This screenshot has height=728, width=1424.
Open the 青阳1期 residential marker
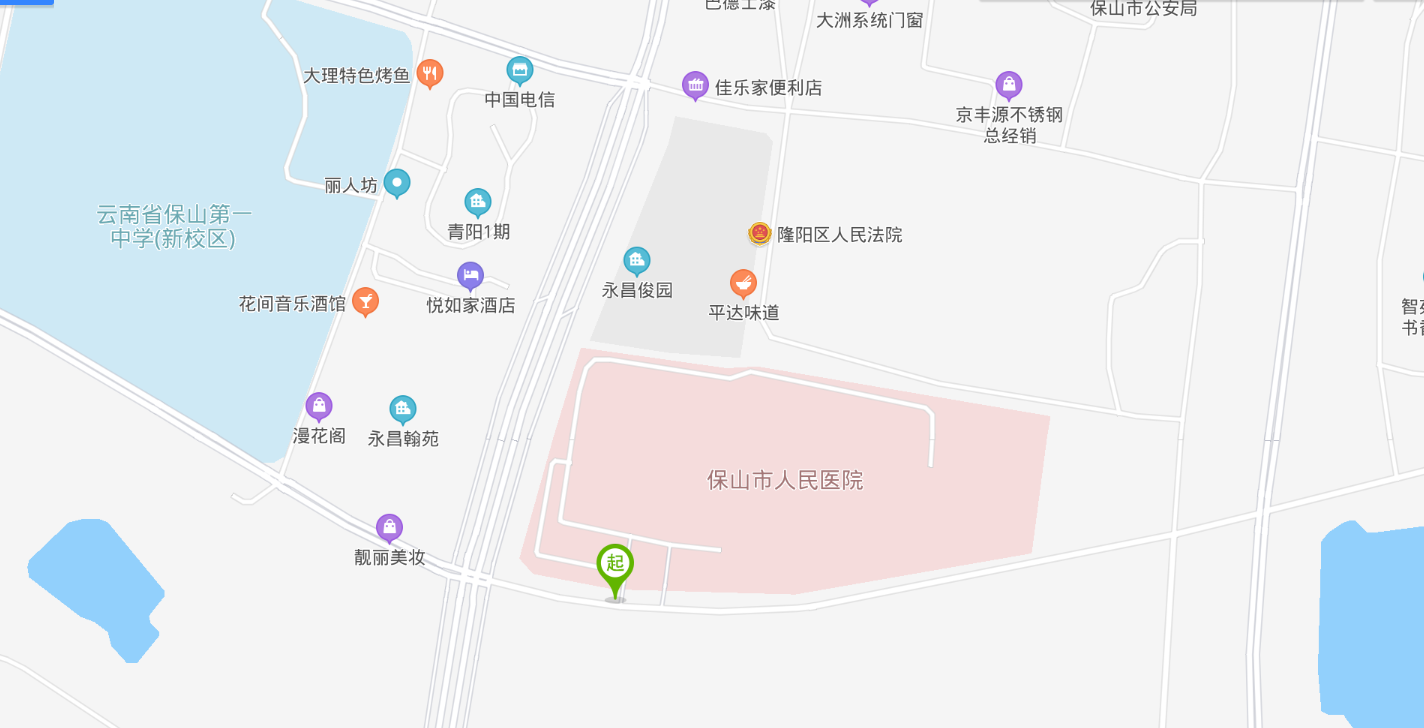(x=478, y=203)
